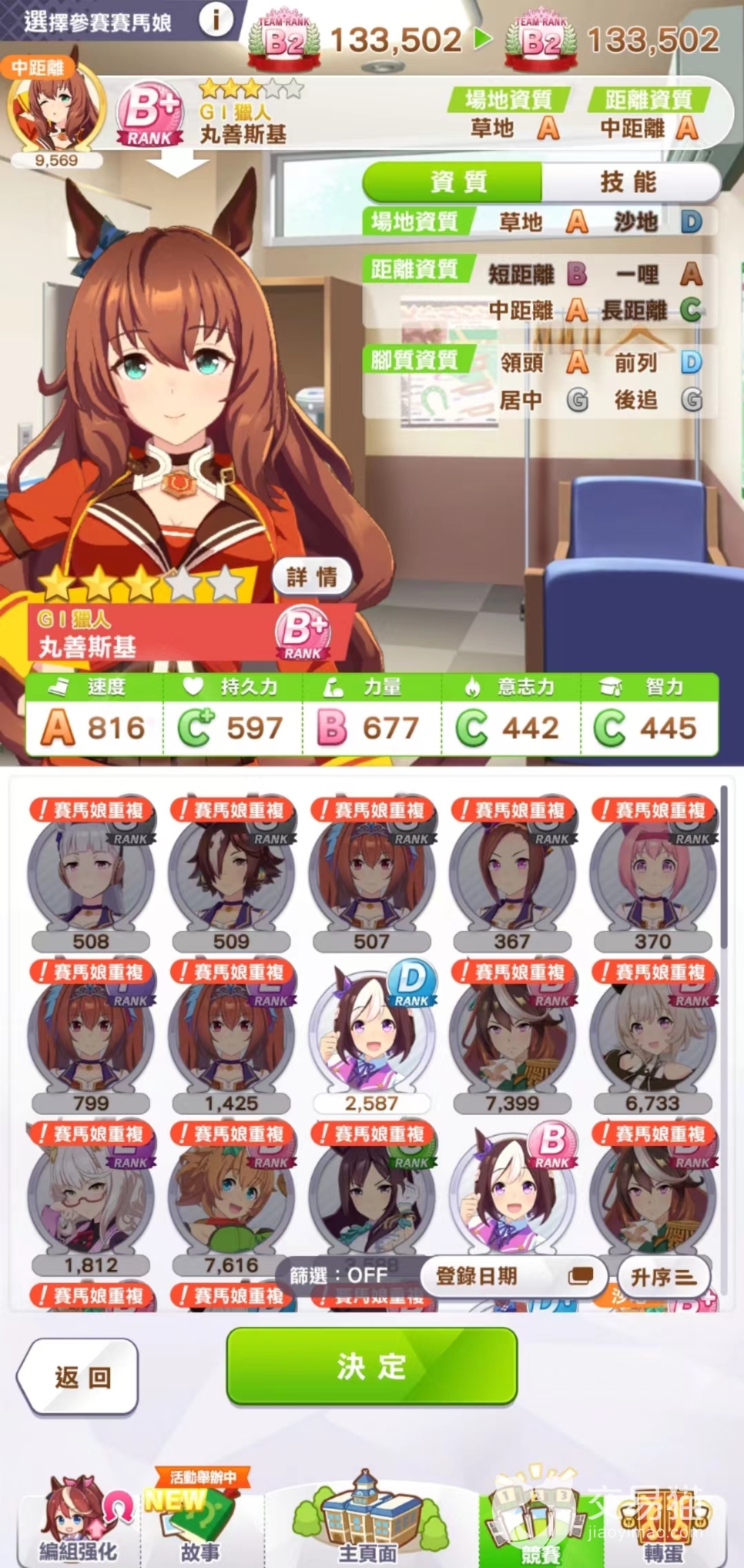Open the info icon beside the title
The height and width of the screenshot is (1568, 744).
(215, 21)
